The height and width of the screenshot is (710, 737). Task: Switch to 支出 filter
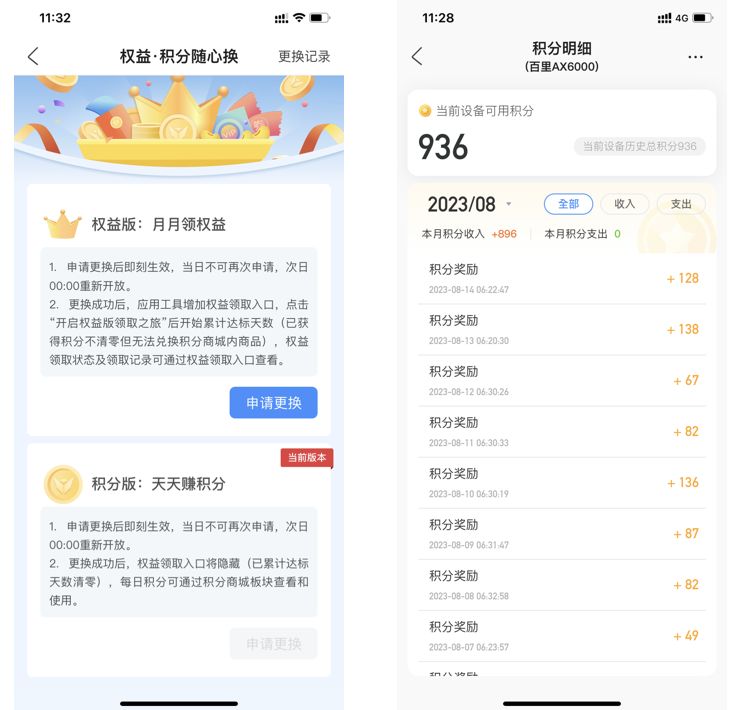tap(681, 204)
